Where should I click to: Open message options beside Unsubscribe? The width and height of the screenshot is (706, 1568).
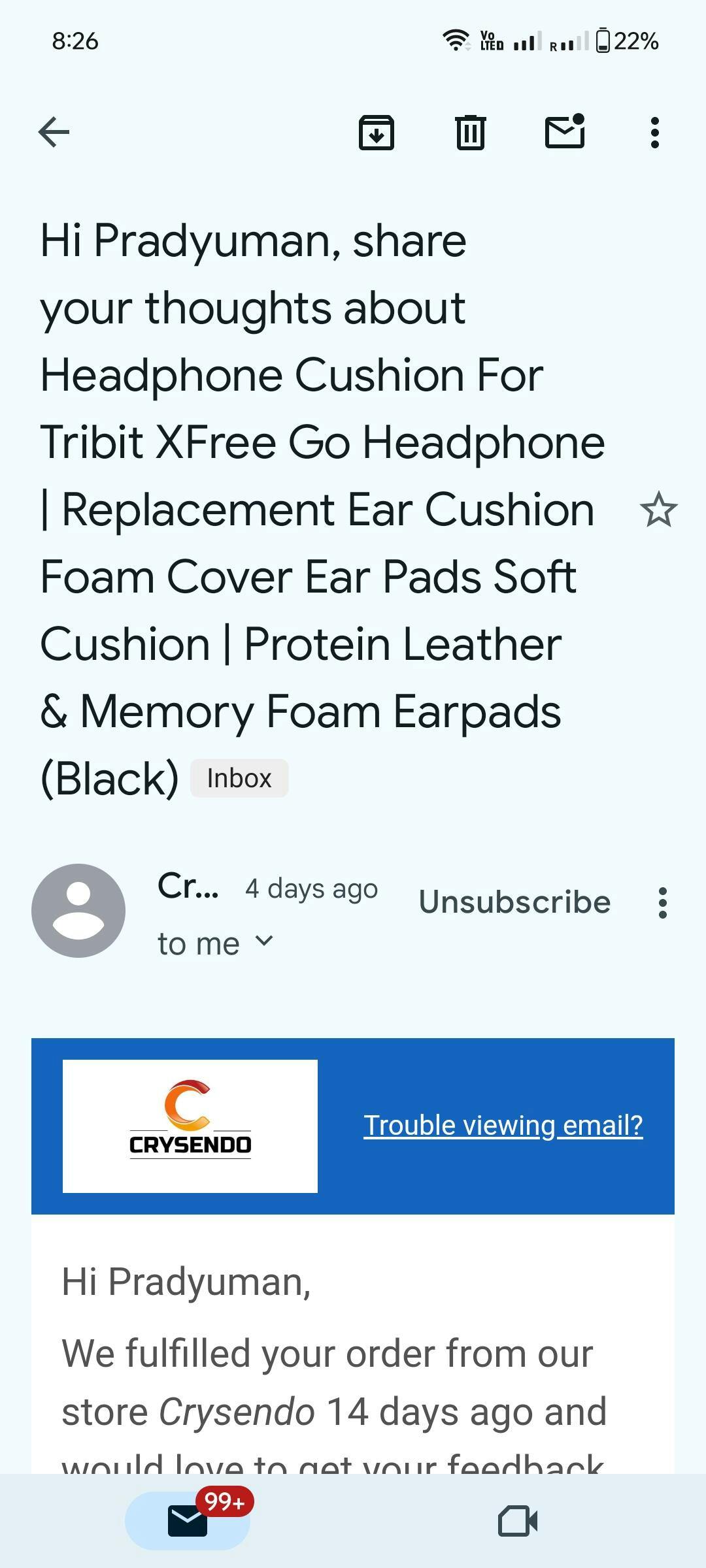click(x=662, y=902)
